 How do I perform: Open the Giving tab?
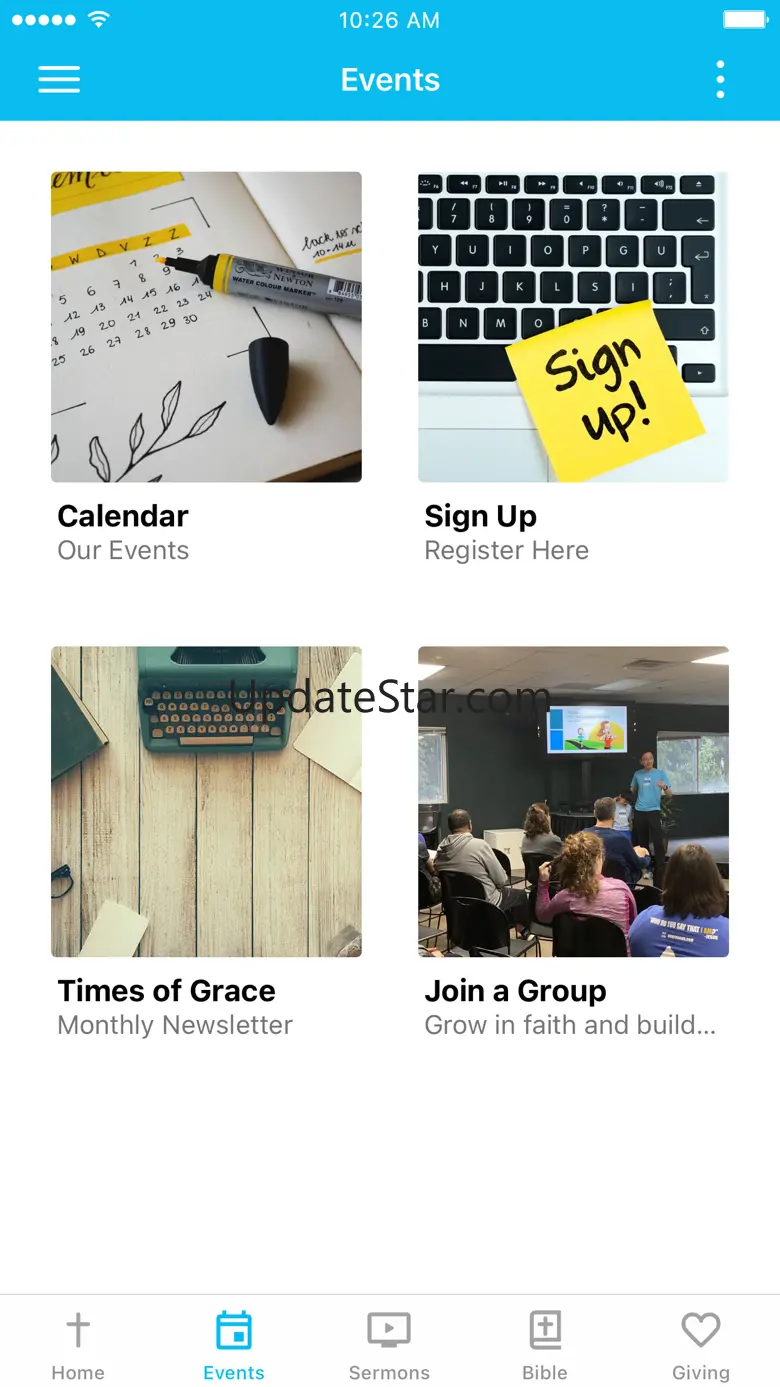pos(700,1345)
